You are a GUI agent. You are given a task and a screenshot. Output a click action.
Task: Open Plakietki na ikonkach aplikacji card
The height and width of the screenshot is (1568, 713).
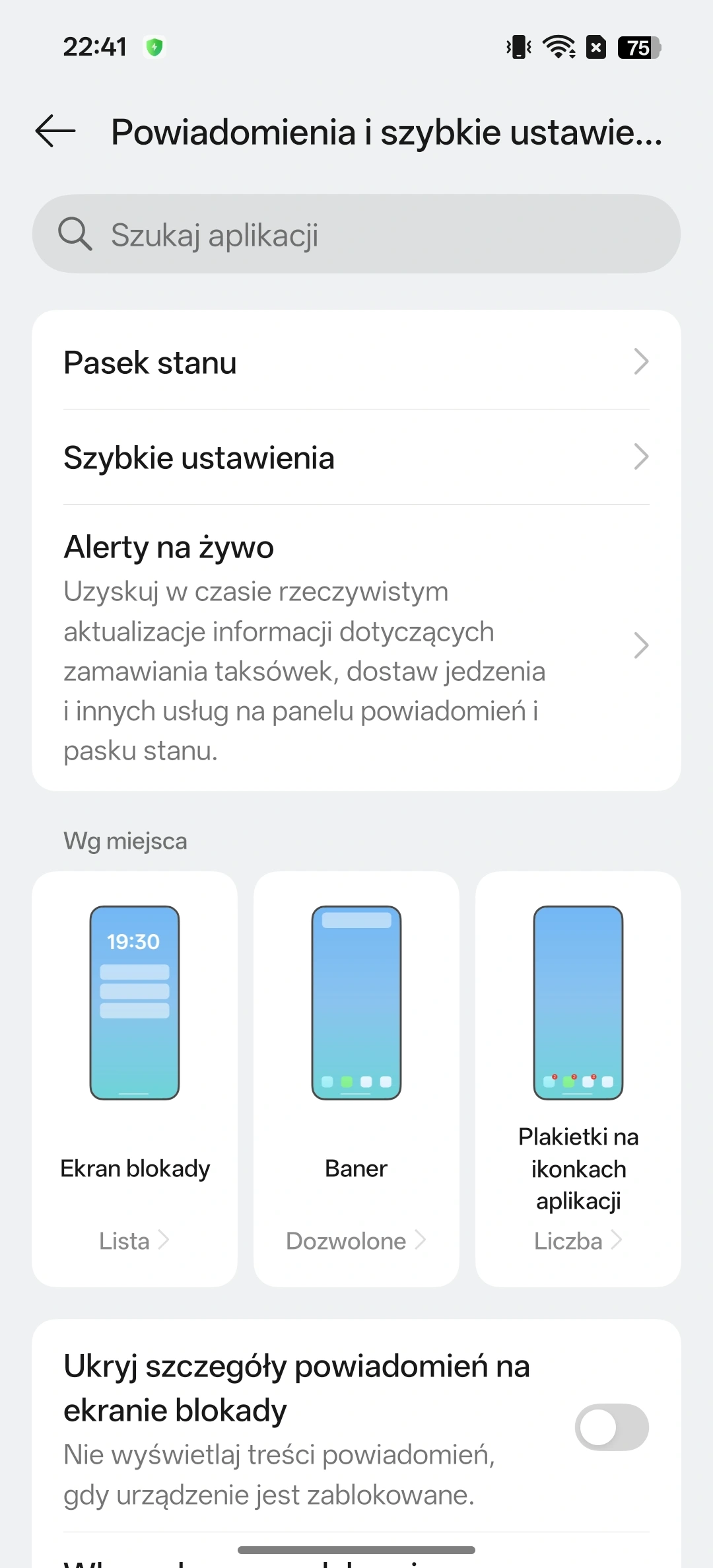coord(578,1078)
